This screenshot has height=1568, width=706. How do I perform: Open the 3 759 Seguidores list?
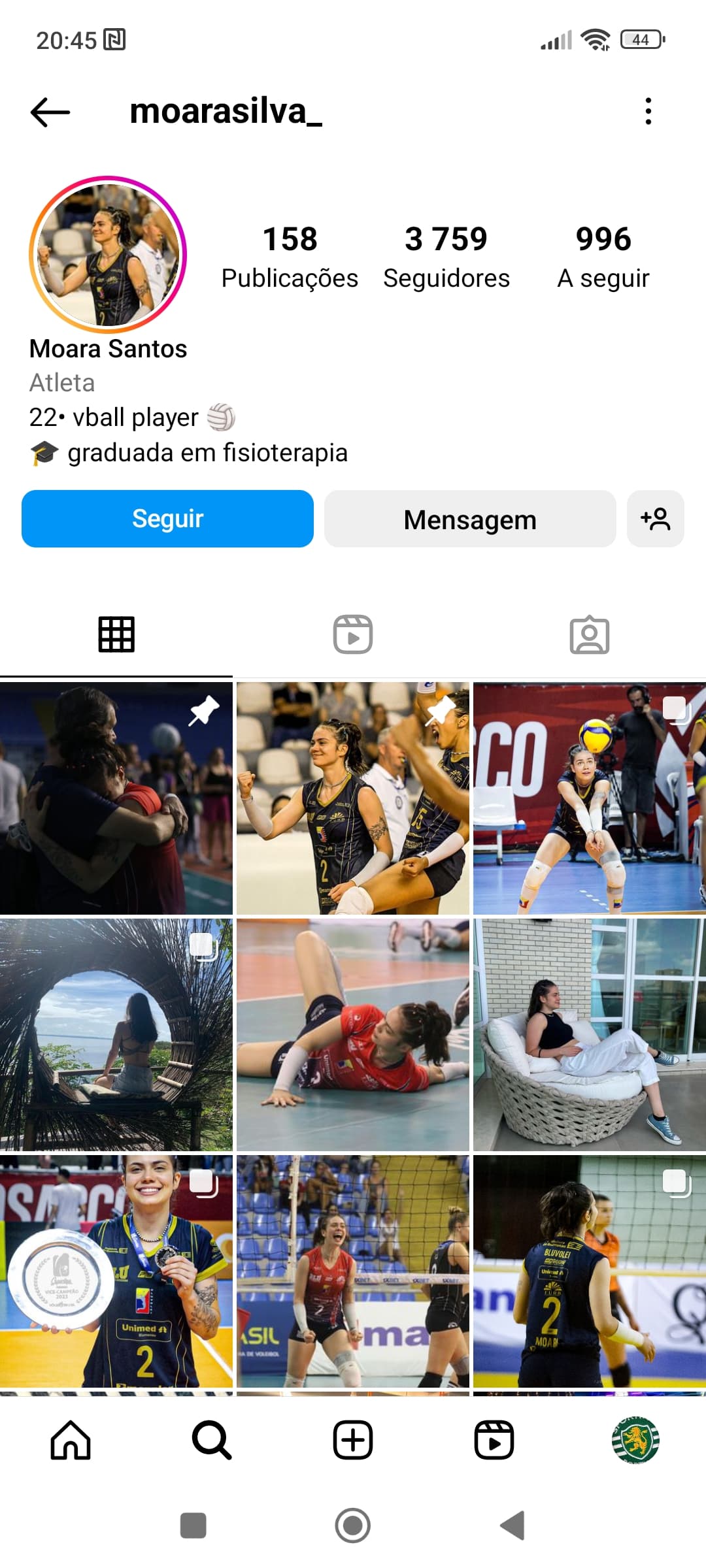pyautogui.click(x=446, y=257)
